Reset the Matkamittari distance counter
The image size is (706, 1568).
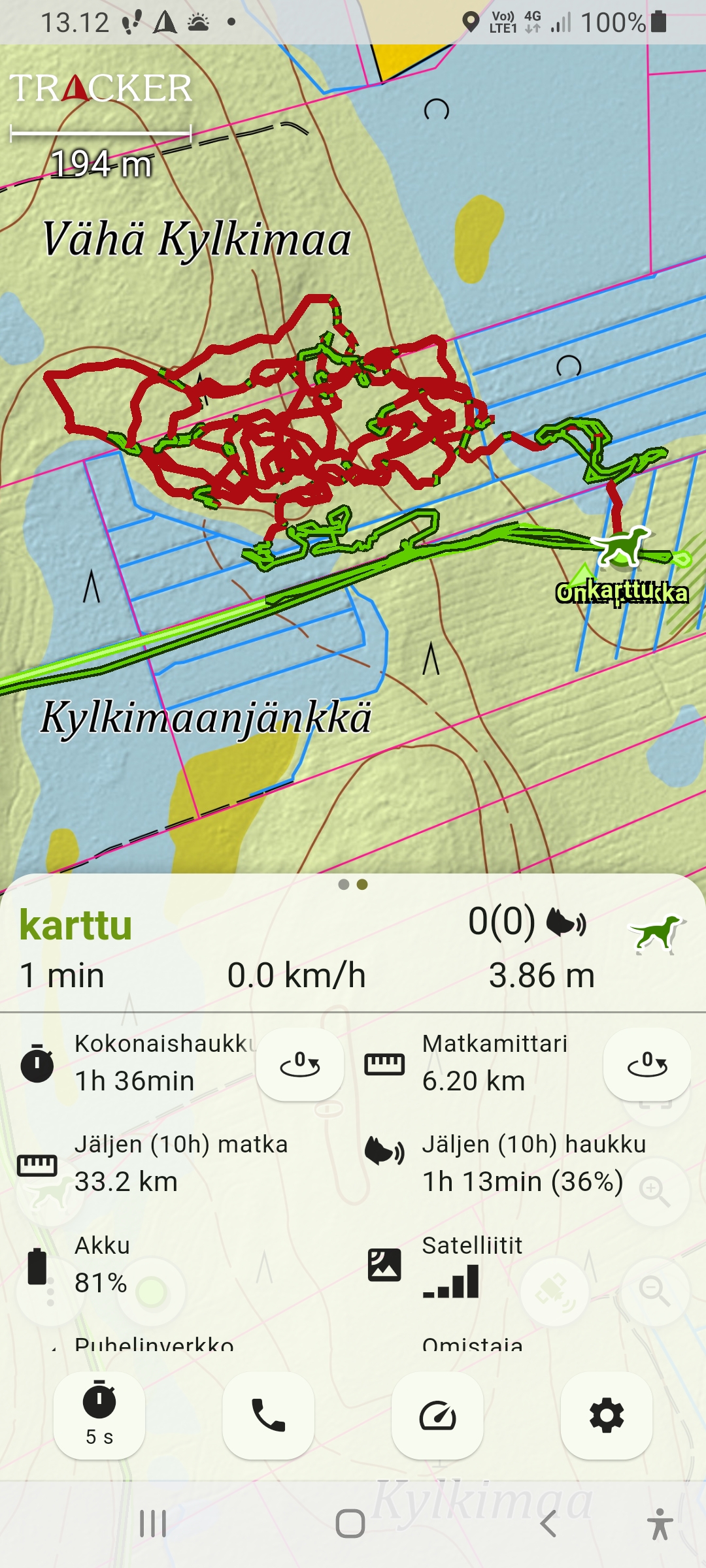(x=647, y=1064)
